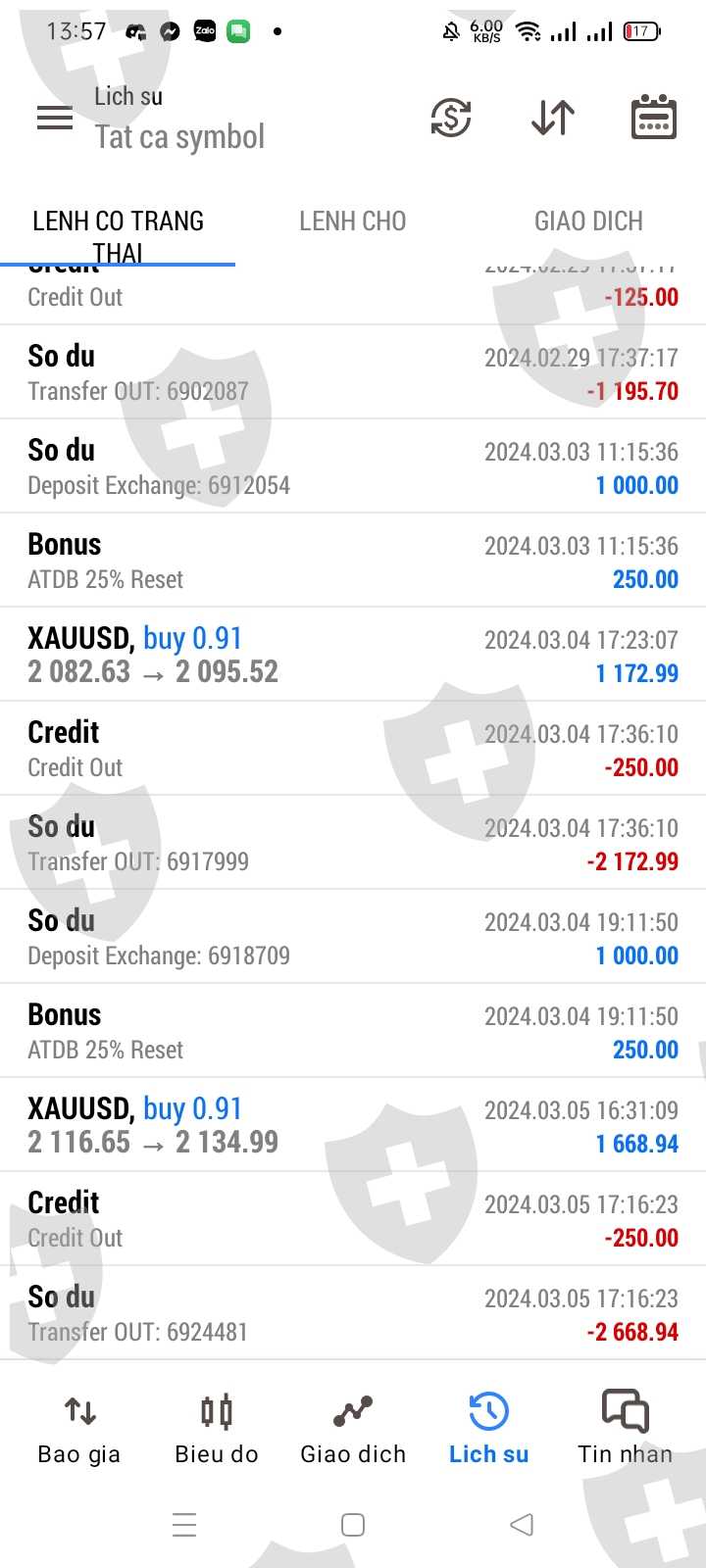Open the XAUUSD buy trade with profit 1 172.99
This screenshot has height=1568, width=706.
353,655
